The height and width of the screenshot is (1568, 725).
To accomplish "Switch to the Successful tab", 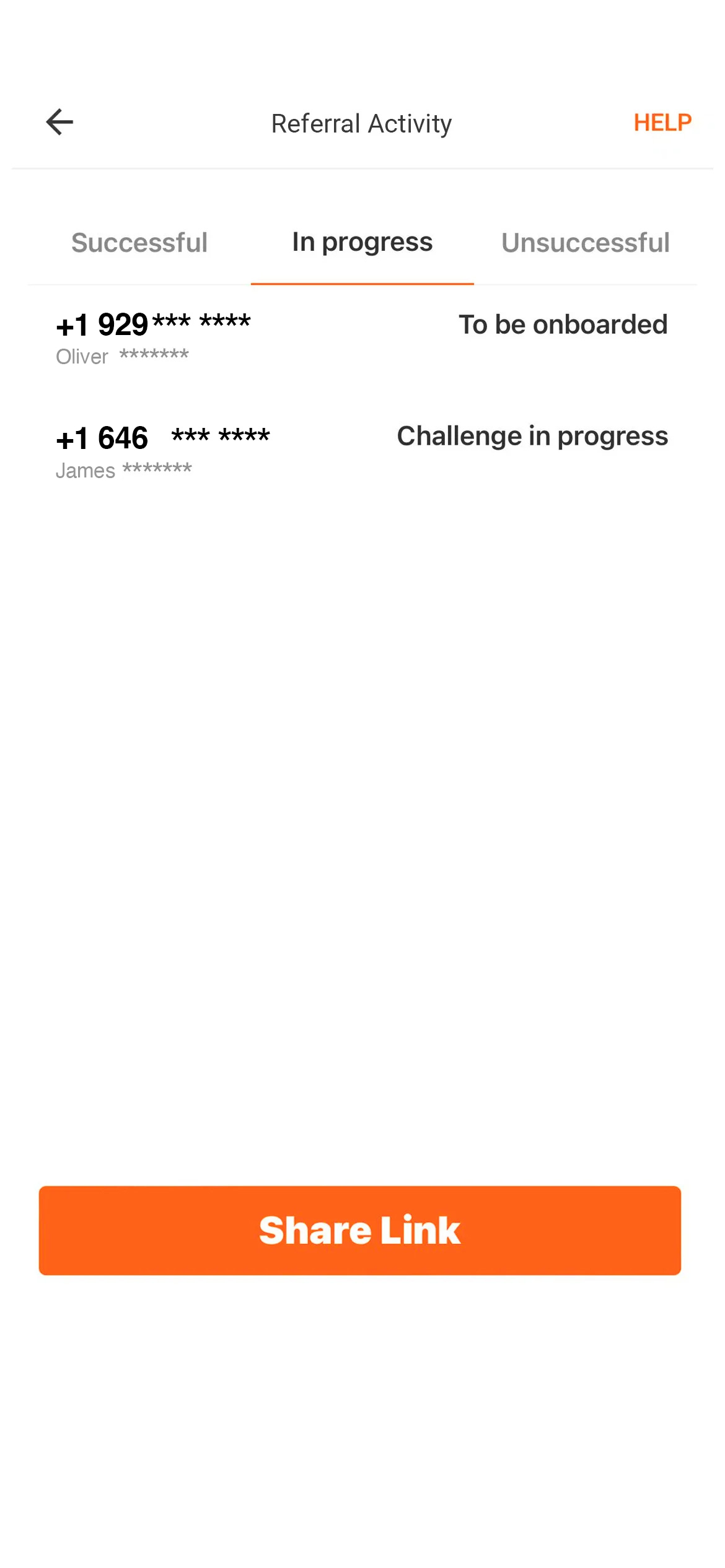I will (139, 243).
